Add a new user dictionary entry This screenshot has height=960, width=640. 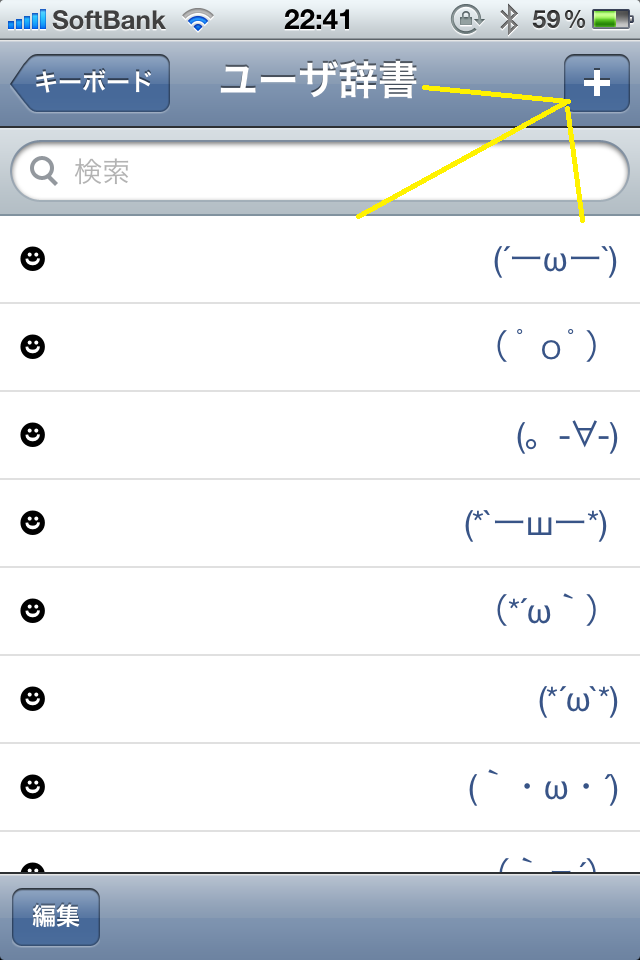click(596, 82)
